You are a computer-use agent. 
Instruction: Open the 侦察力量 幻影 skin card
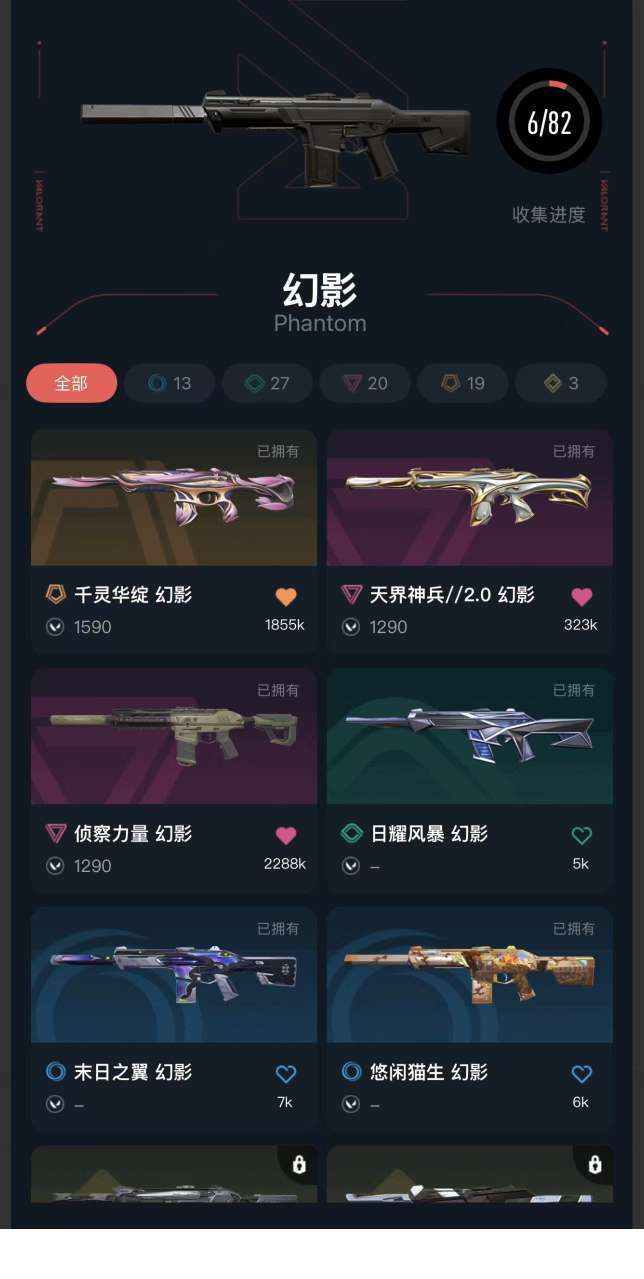point(173,738)
